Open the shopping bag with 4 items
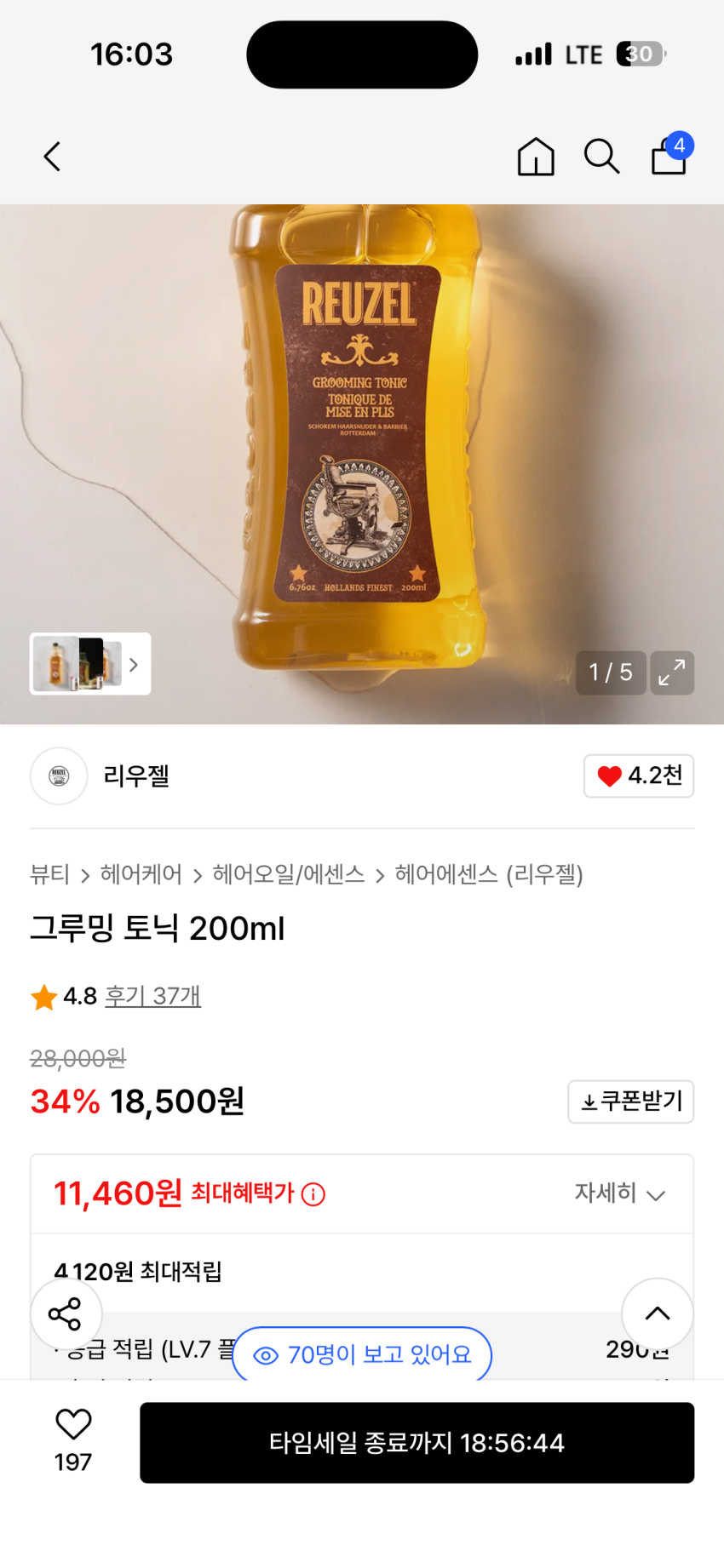724x1568 pixels. point(669,155)
